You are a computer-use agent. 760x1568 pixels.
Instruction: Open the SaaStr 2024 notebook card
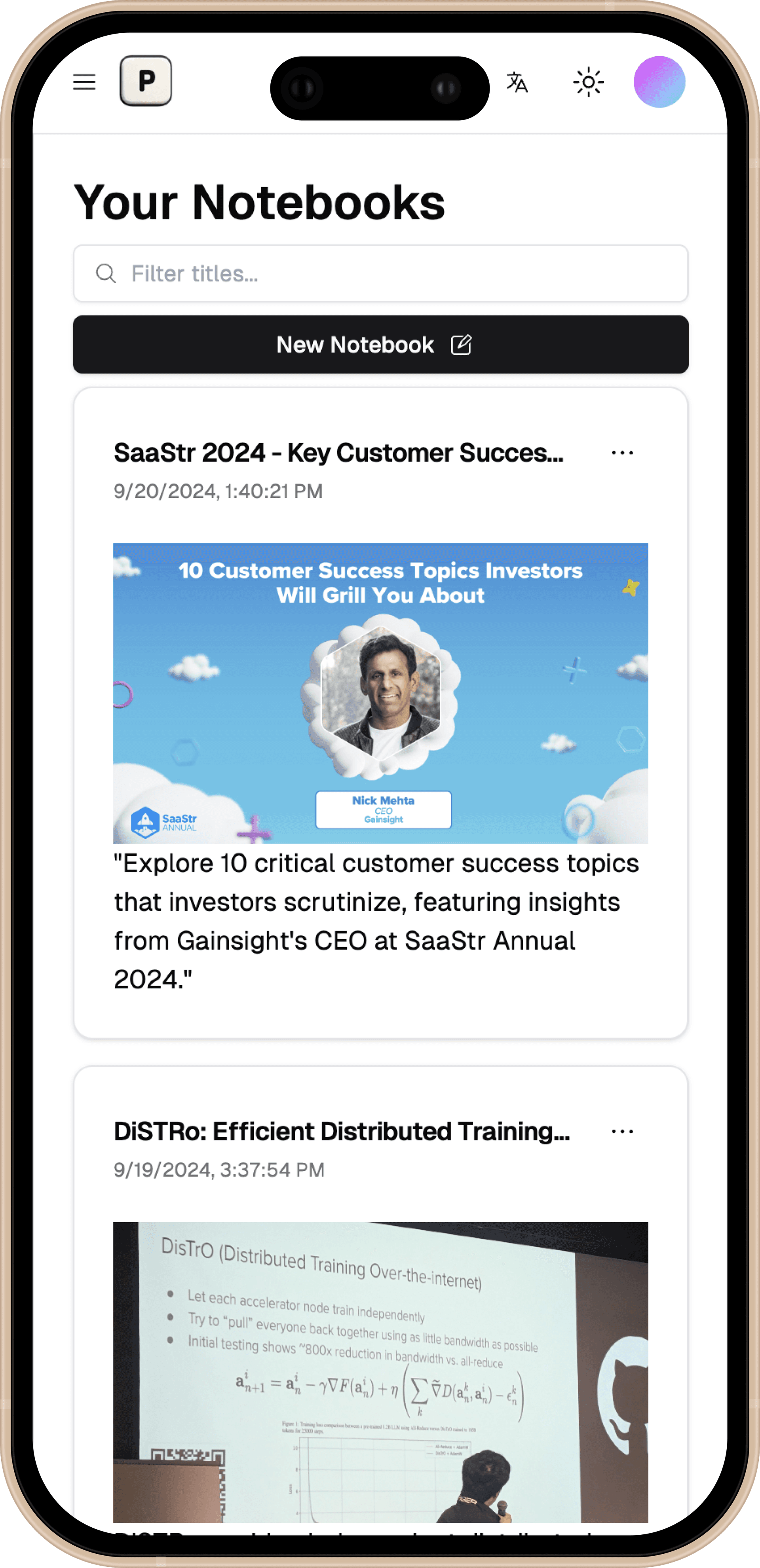(338, 453)
